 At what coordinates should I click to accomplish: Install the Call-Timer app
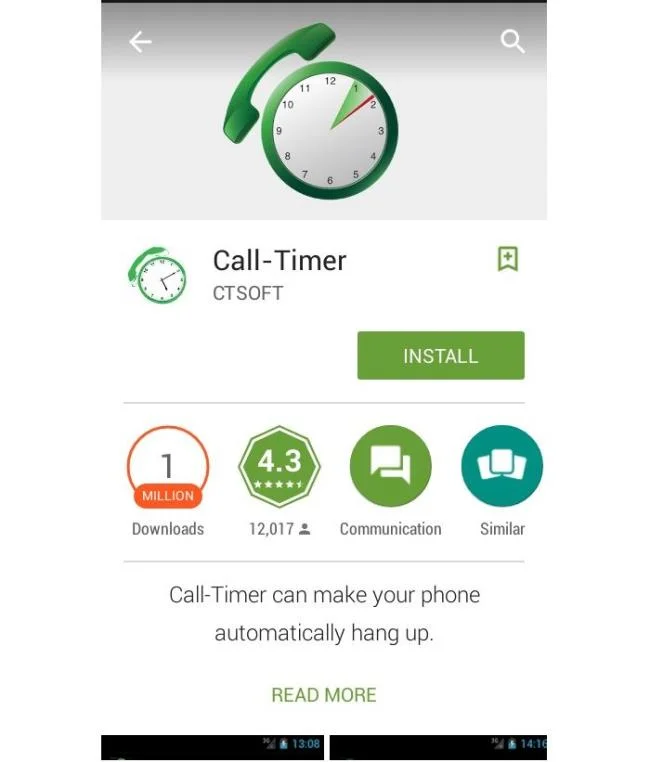click(440, 356)
